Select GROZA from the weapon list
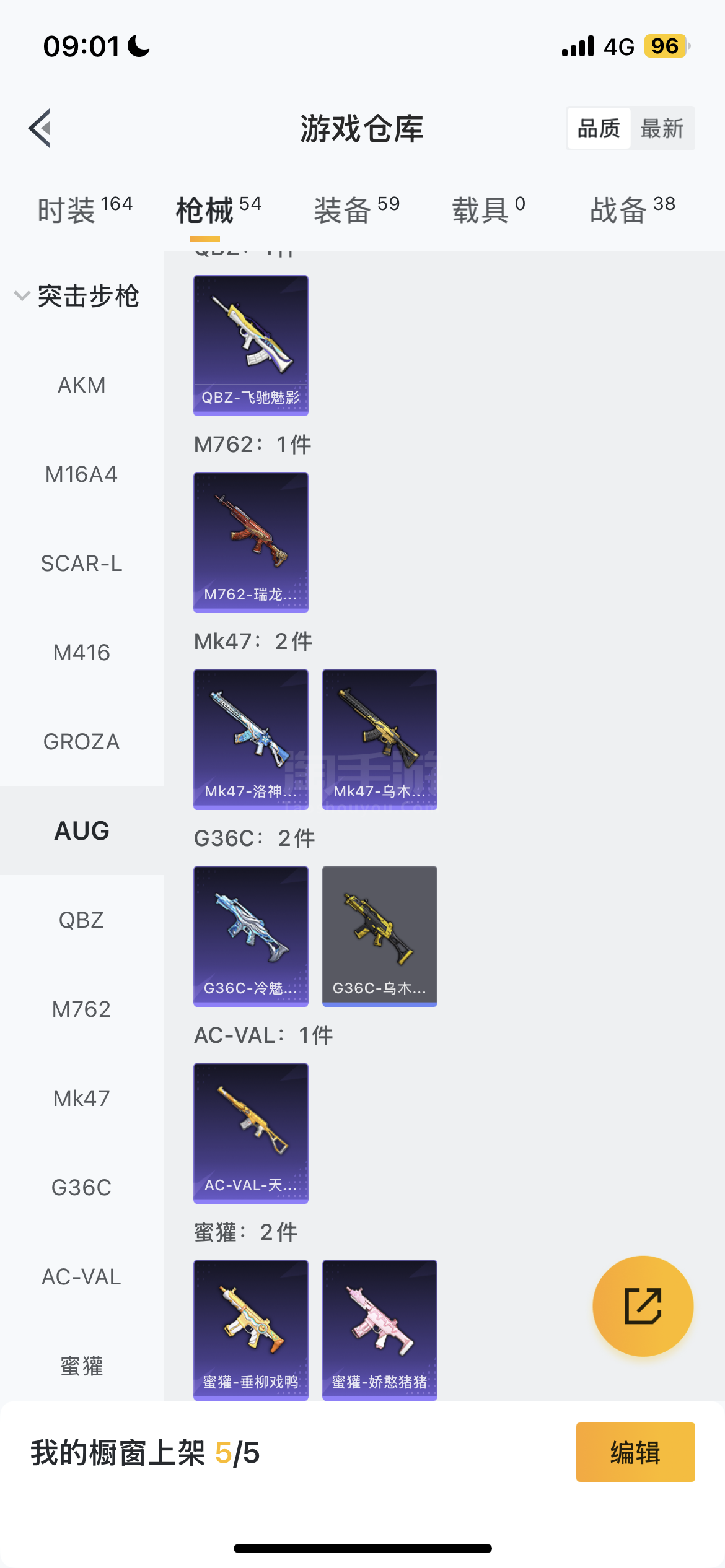725x1568 pixels. [82, 742]
